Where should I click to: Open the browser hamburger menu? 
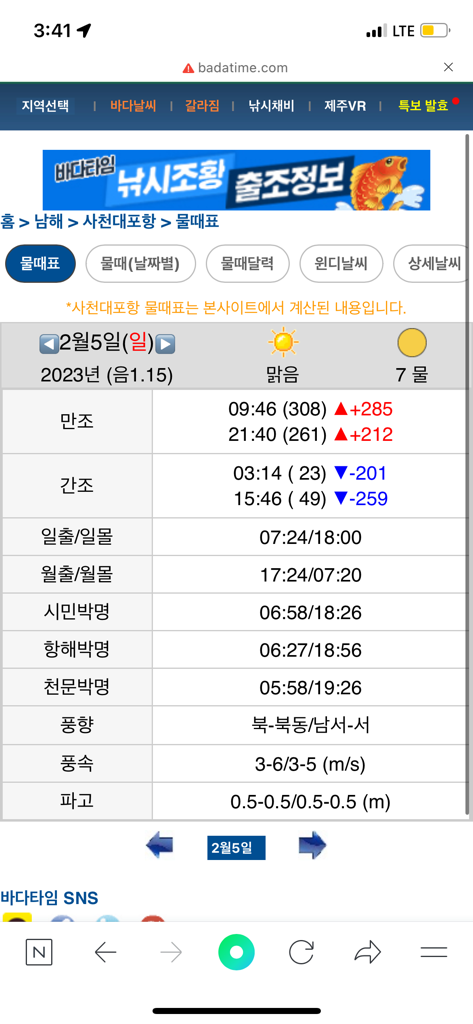point(434,953)
